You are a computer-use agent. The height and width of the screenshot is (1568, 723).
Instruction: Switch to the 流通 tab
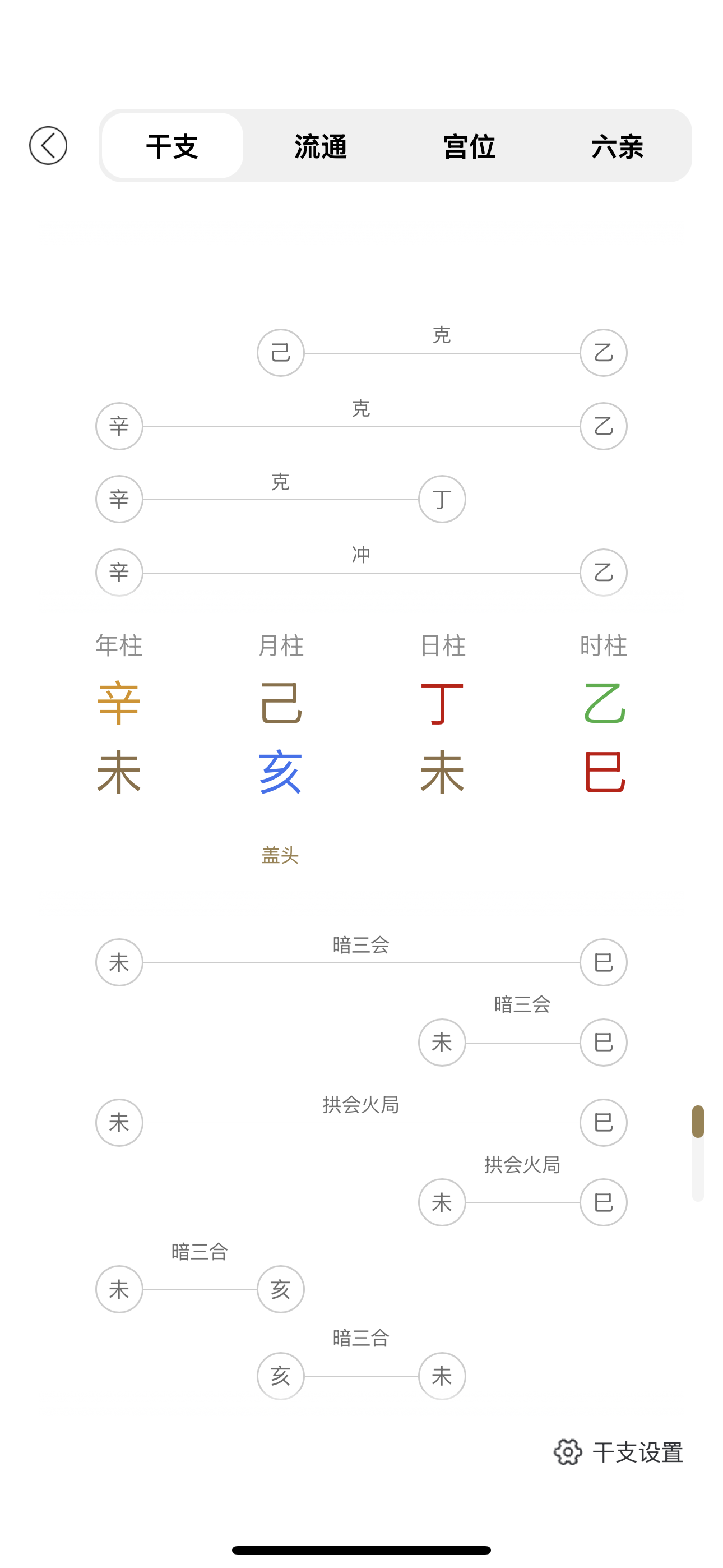[x=321, y=146]
